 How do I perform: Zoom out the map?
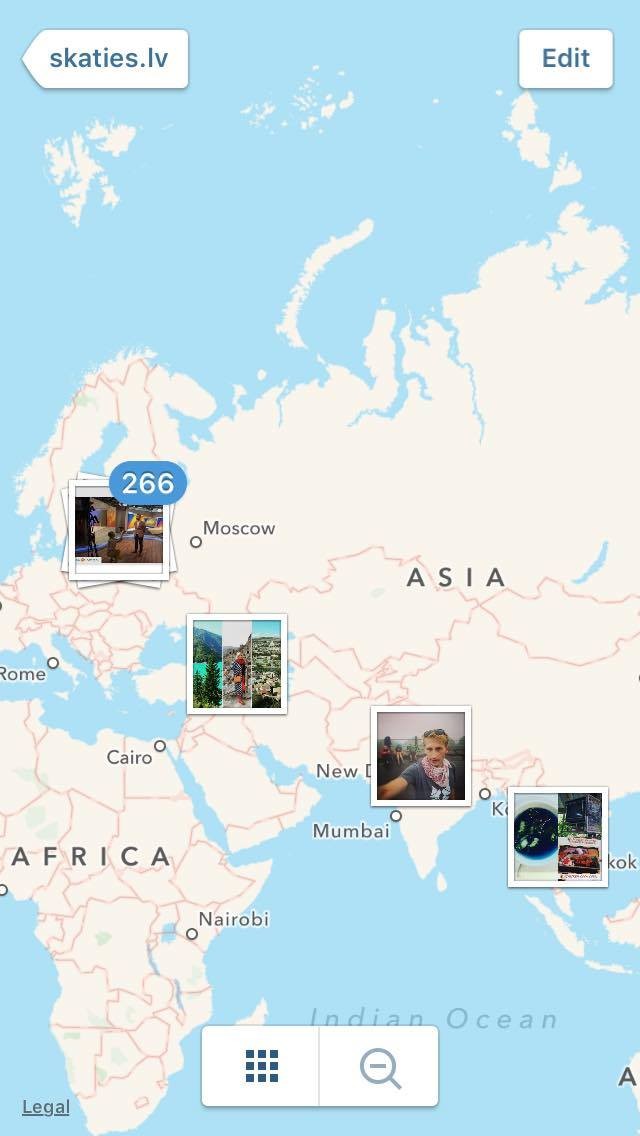pos(379,1066)
